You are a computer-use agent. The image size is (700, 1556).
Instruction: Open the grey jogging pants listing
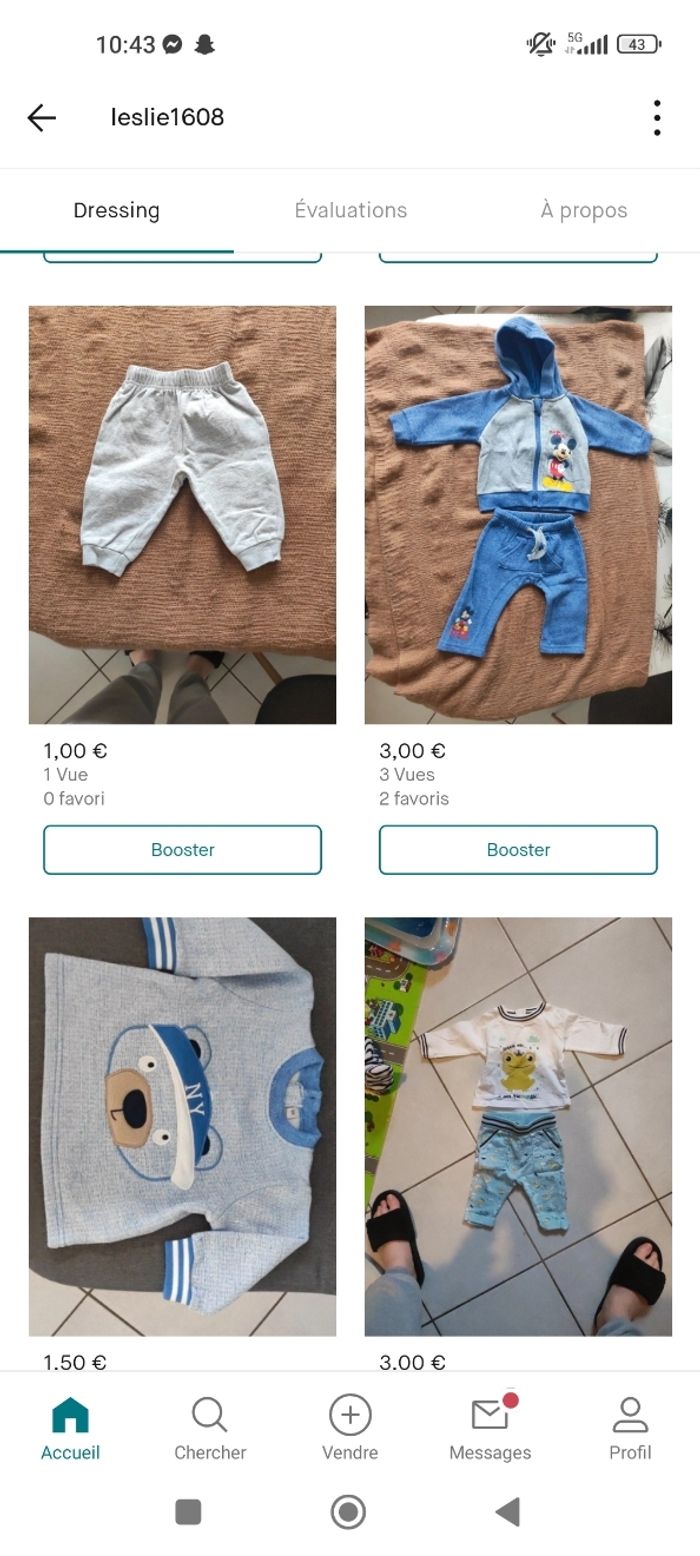182,514
